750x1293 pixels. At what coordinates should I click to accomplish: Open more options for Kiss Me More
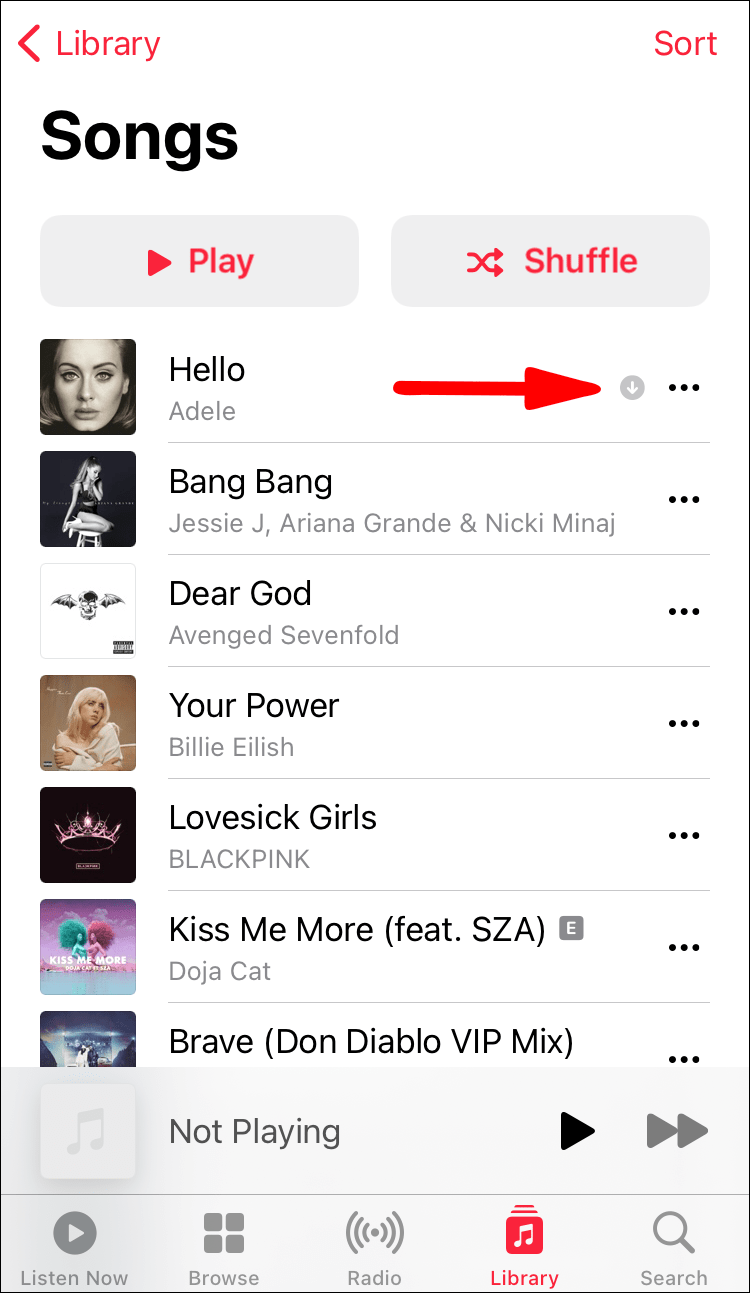point(684,947)
